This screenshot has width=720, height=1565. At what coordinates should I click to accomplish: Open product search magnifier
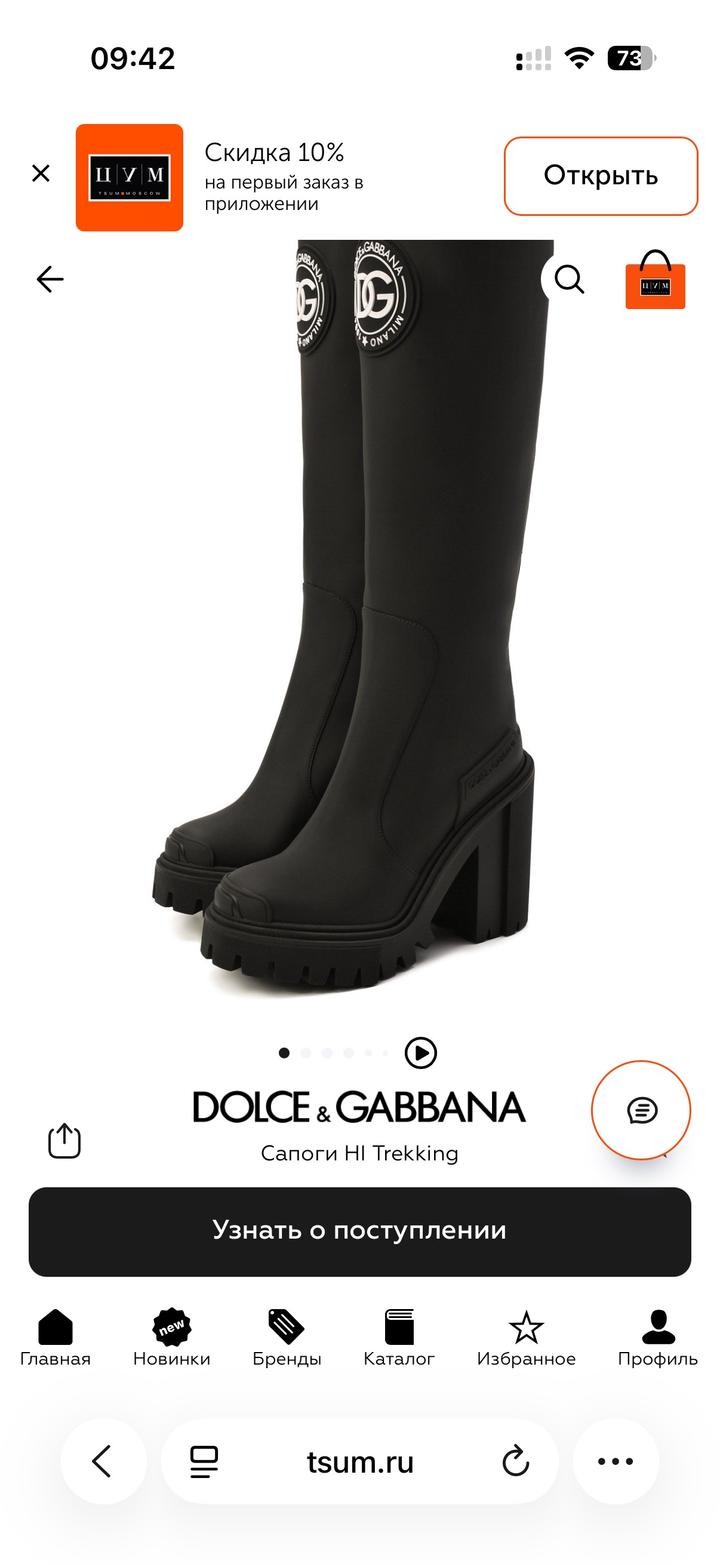click(569, 279)
